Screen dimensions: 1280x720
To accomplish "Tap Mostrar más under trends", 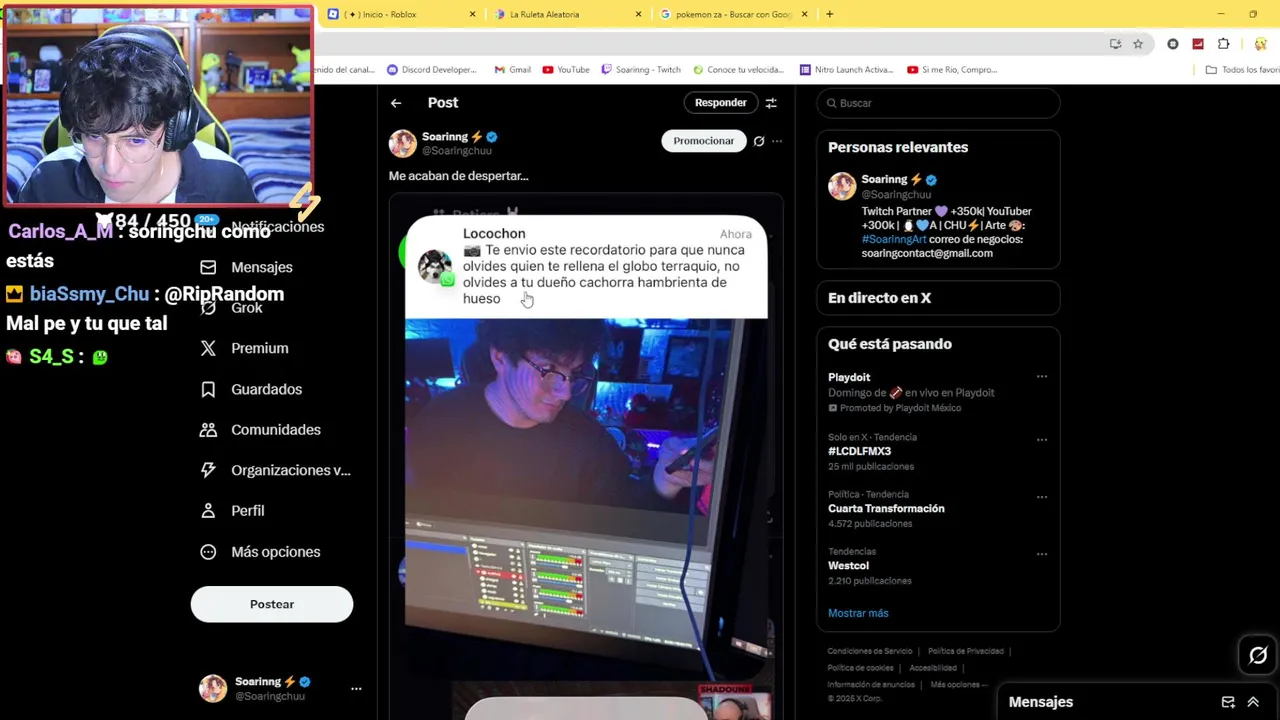I will point(857,613).
